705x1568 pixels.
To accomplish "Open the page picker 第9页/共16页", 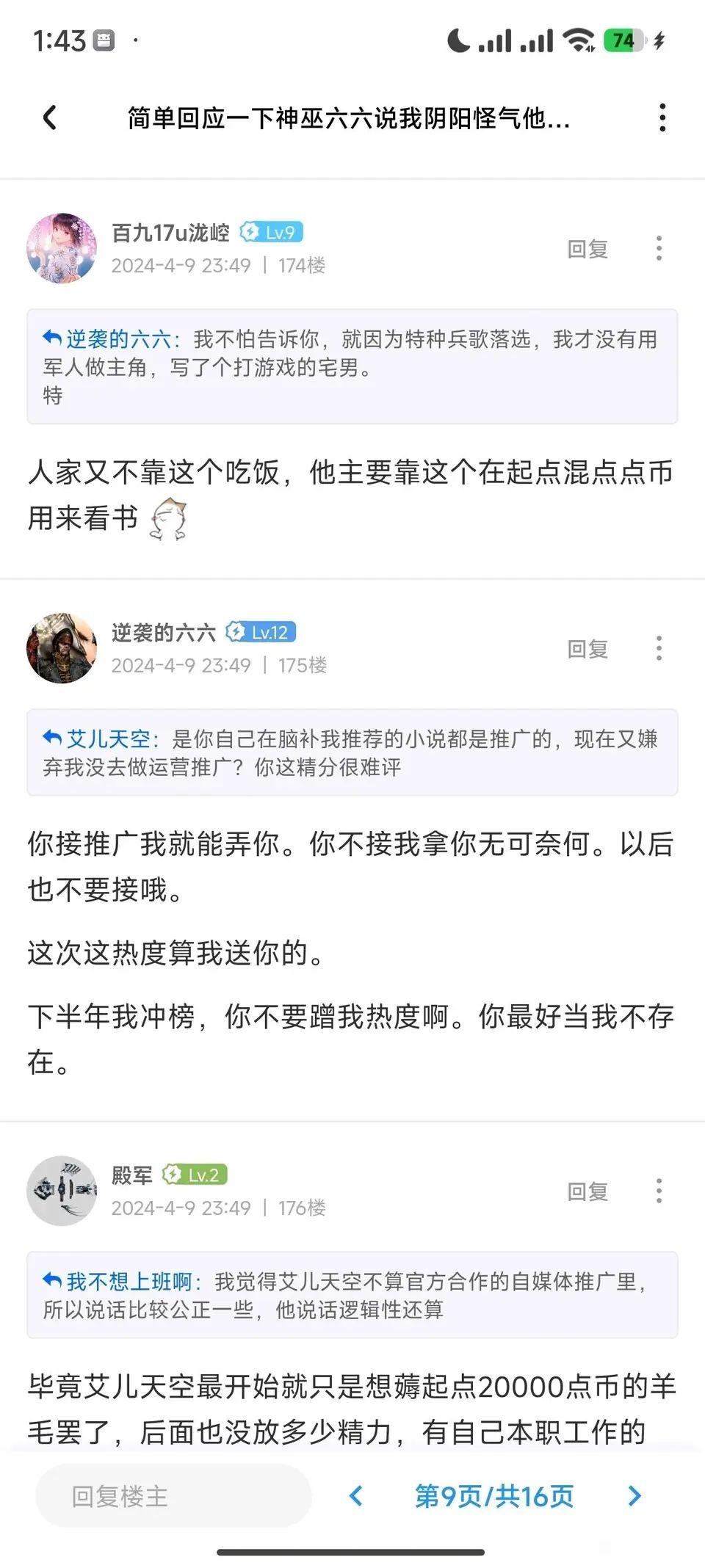I will point(494,1495).
